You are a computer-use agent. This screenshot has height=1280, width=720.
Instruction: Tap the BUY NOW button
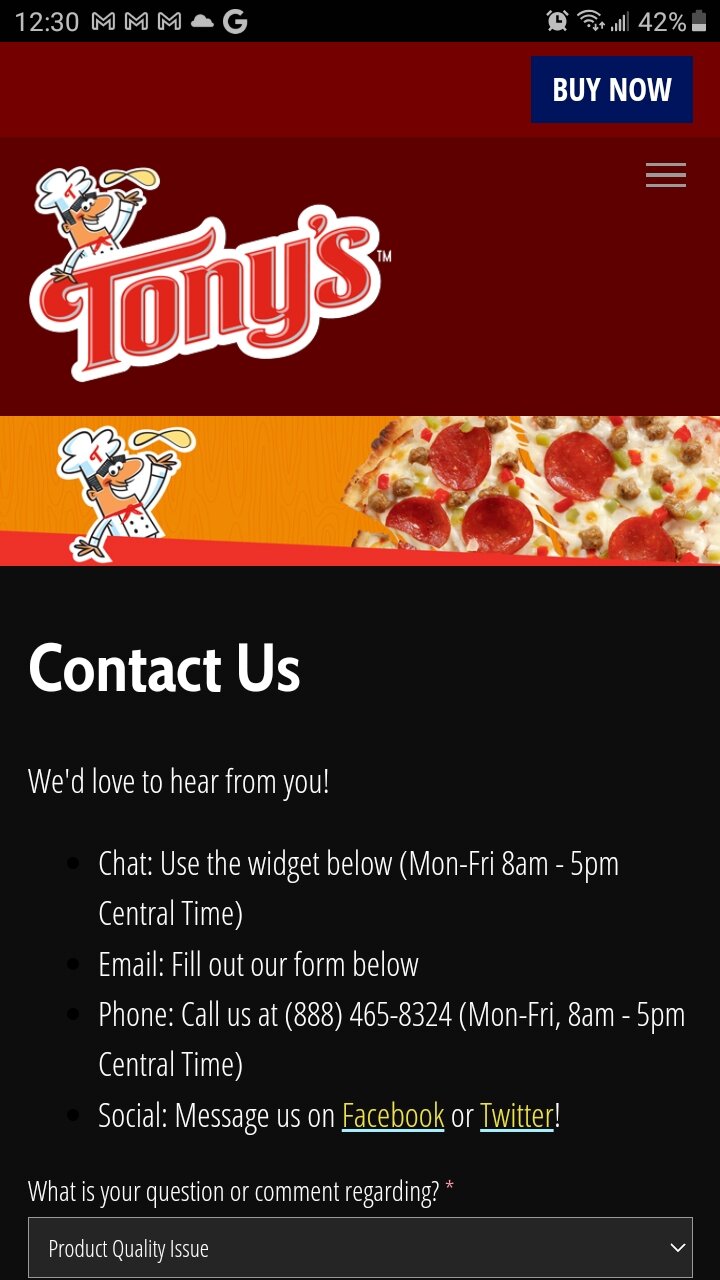coord(611,90)
